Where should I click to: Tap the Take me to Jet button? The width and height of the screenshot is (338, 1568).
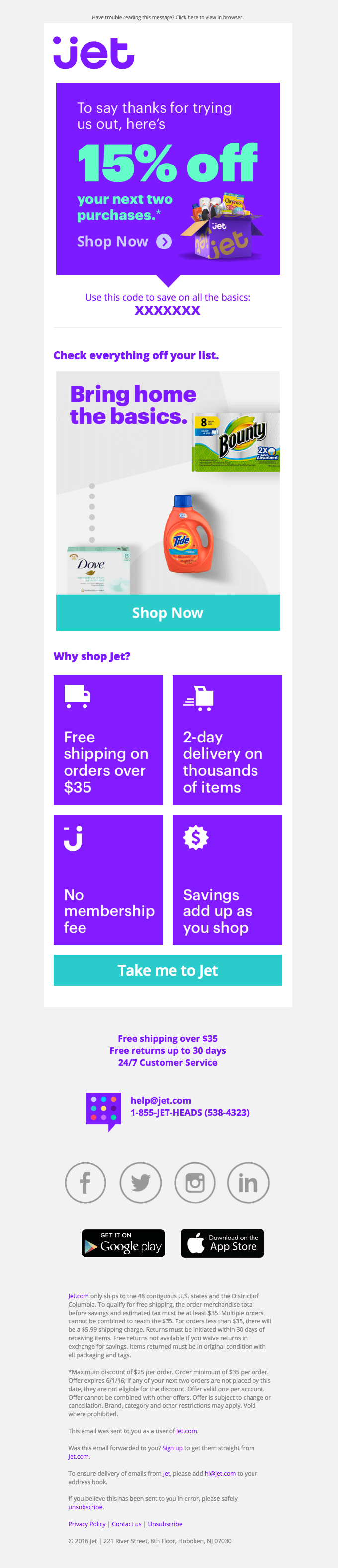(168, 970)
